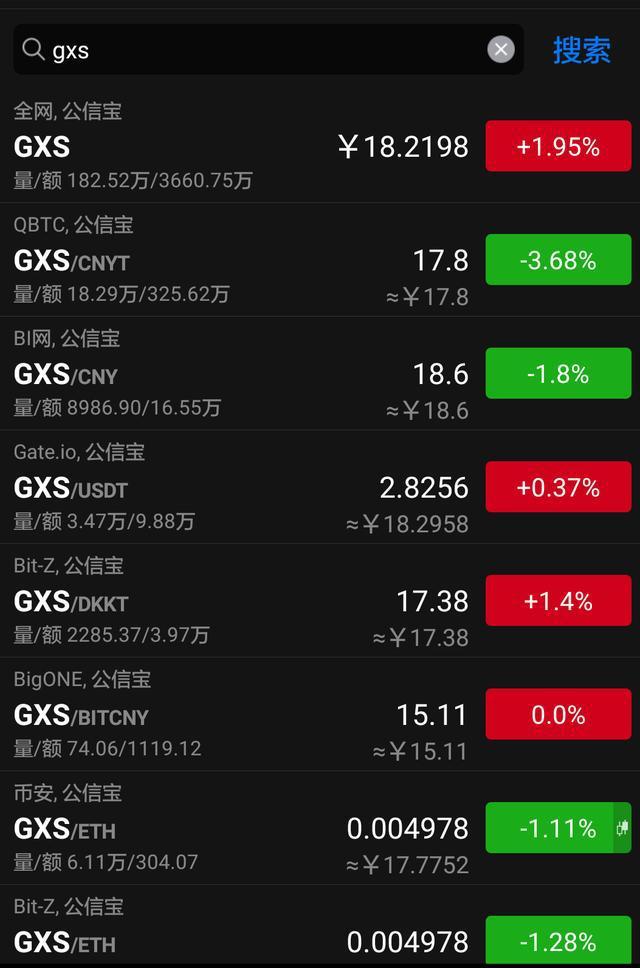Screen dimensions: 640x968
Task: Tap the 0.0% change badge for GXS/BITCNY
Action: (x=558, y=714)
